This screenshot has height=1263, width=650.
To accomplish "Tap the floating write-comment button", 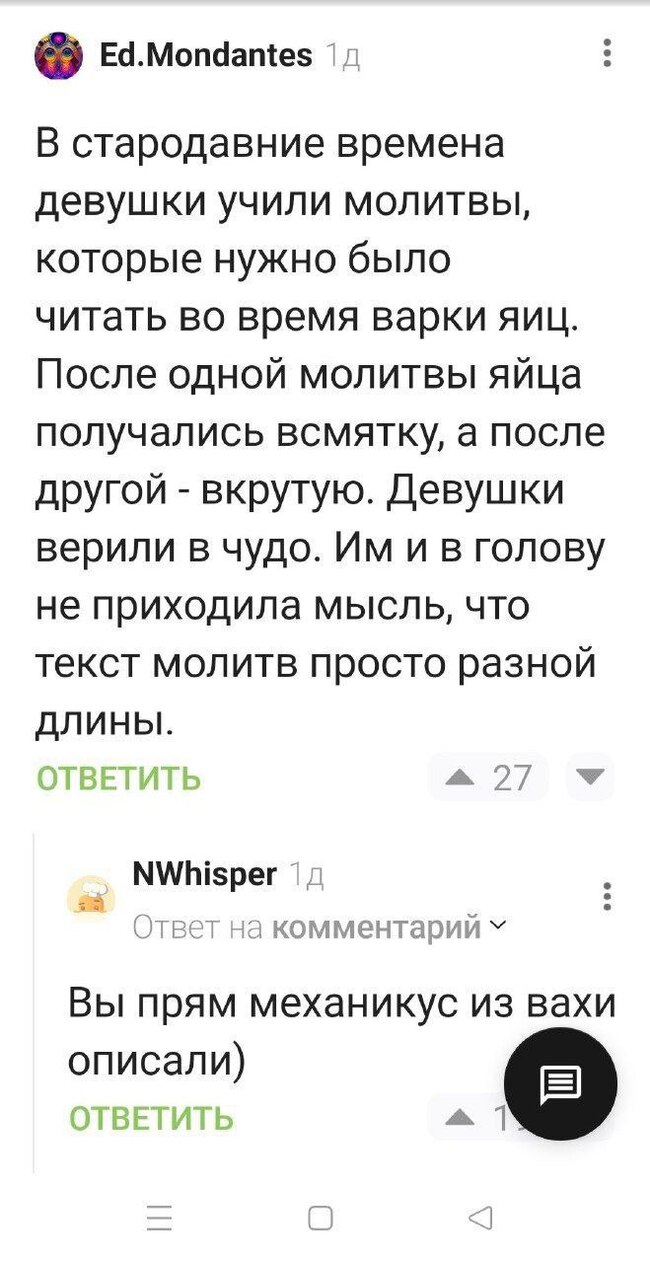I will [x=560, y=1084].
